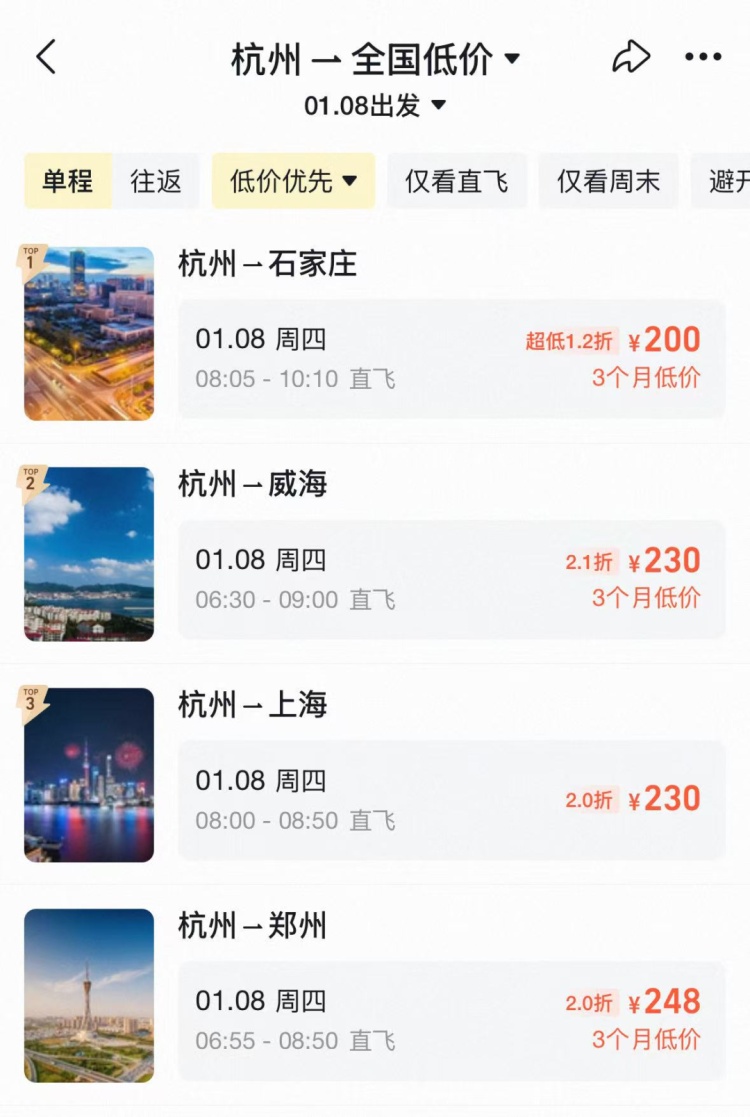Open the more options ellipsis menu

704,57
